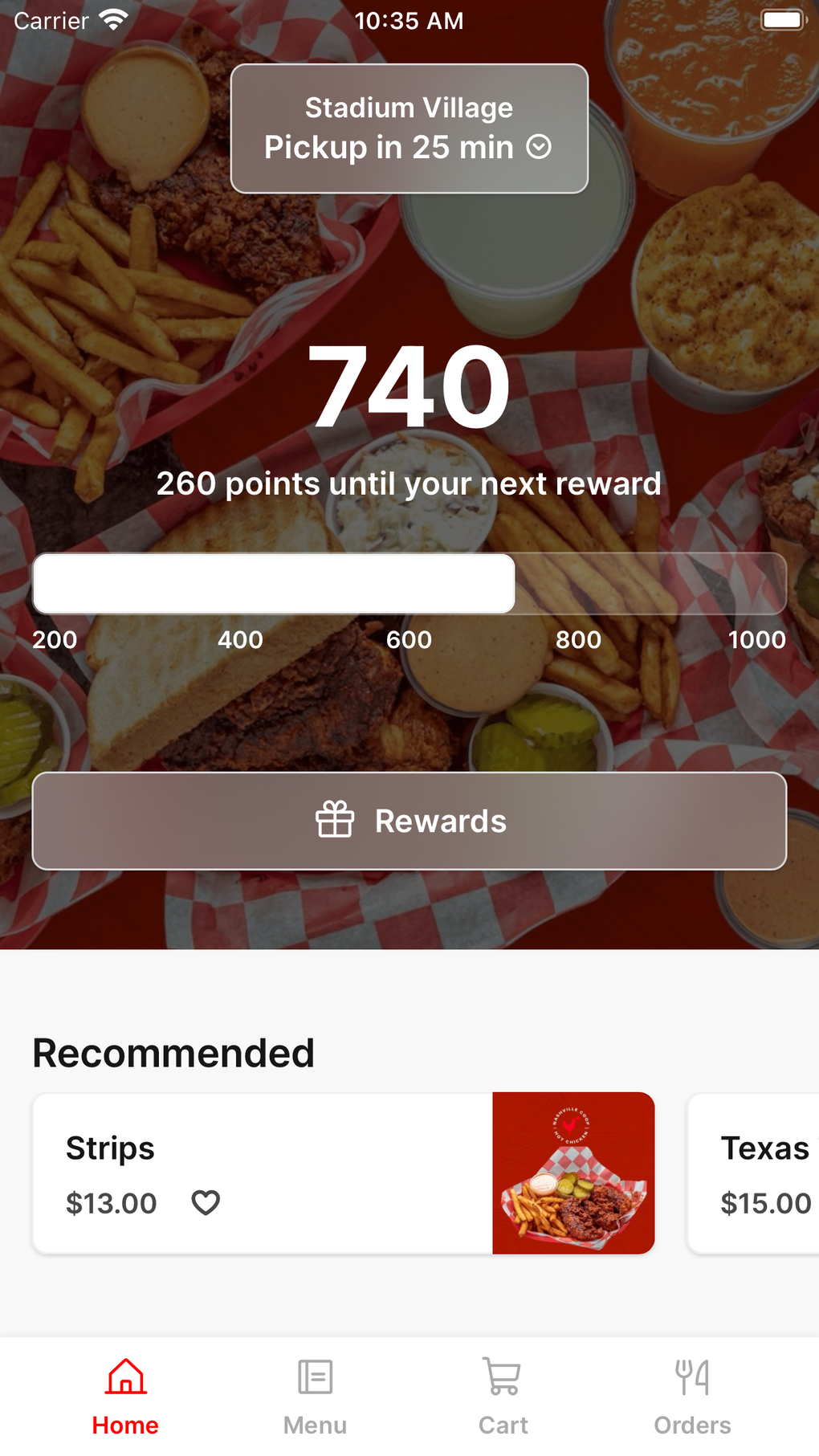Favorite the Strips item with the heart
The width and height of the screenshot is (819, 1456).
pyautogui.click(x=206, y=1202)
